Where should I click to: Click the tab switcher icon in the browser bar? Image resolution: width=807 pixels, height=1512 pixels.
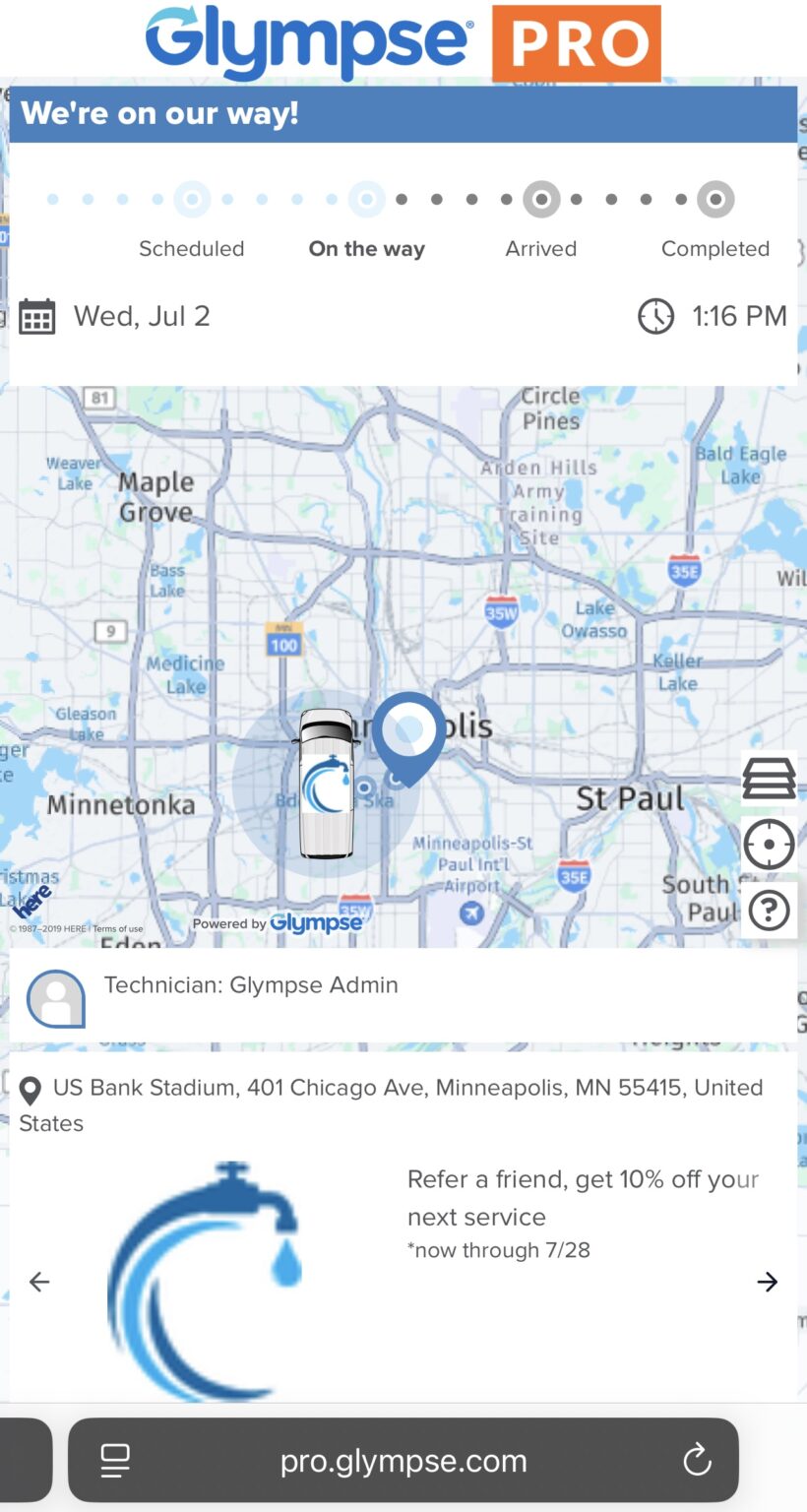[x=115, y=1461]
